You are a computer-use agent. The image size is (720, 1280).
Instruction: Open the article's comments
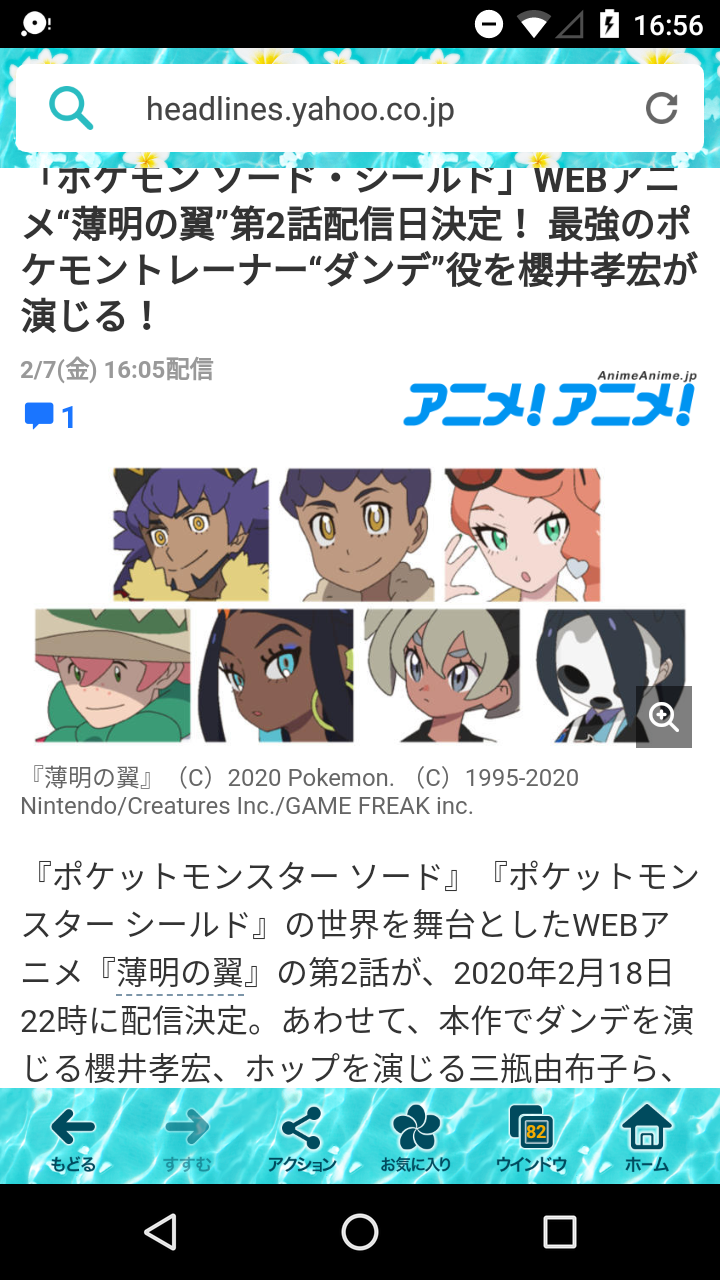tap(50, 416)
